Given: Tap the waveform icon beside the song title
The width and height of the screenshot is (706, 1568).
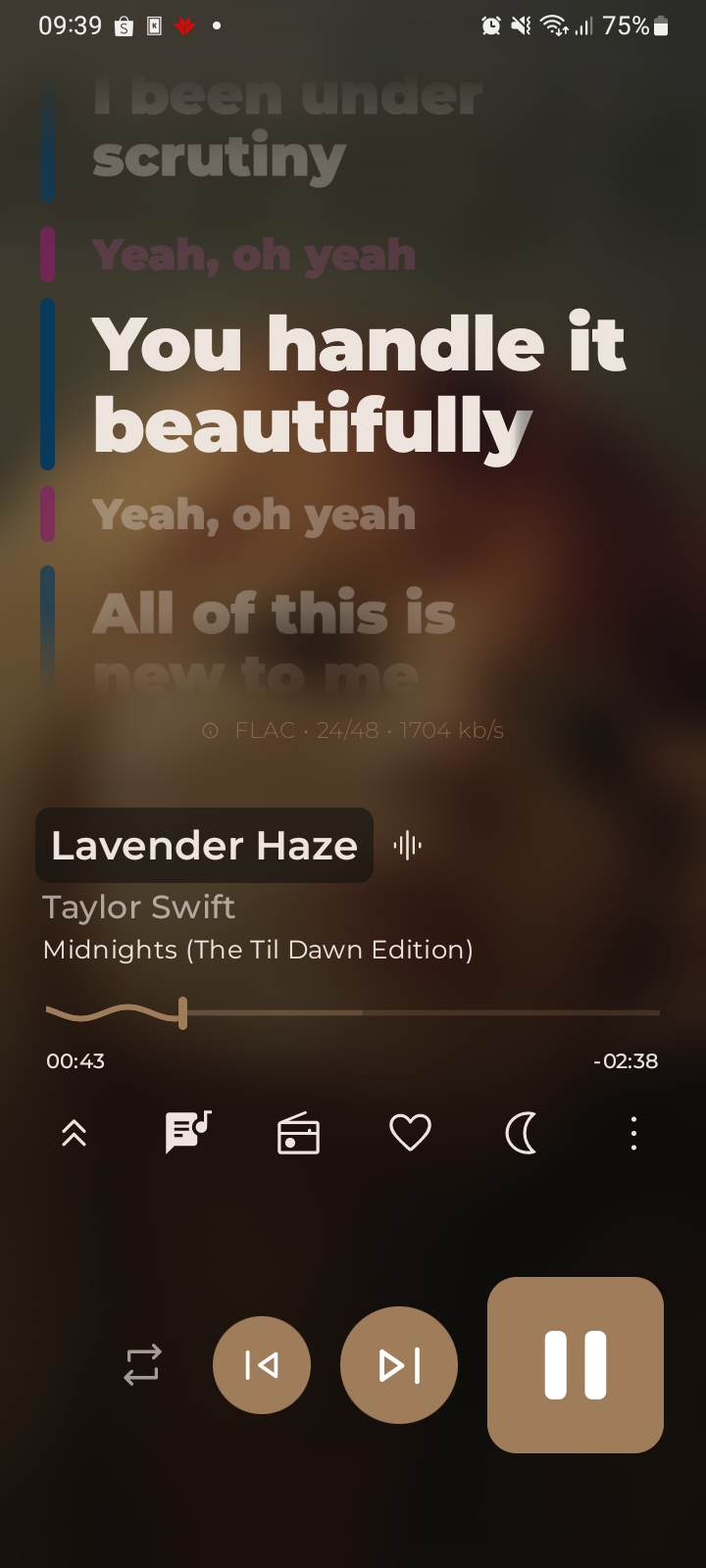Looking at the screenshot, I should (408, 846).
